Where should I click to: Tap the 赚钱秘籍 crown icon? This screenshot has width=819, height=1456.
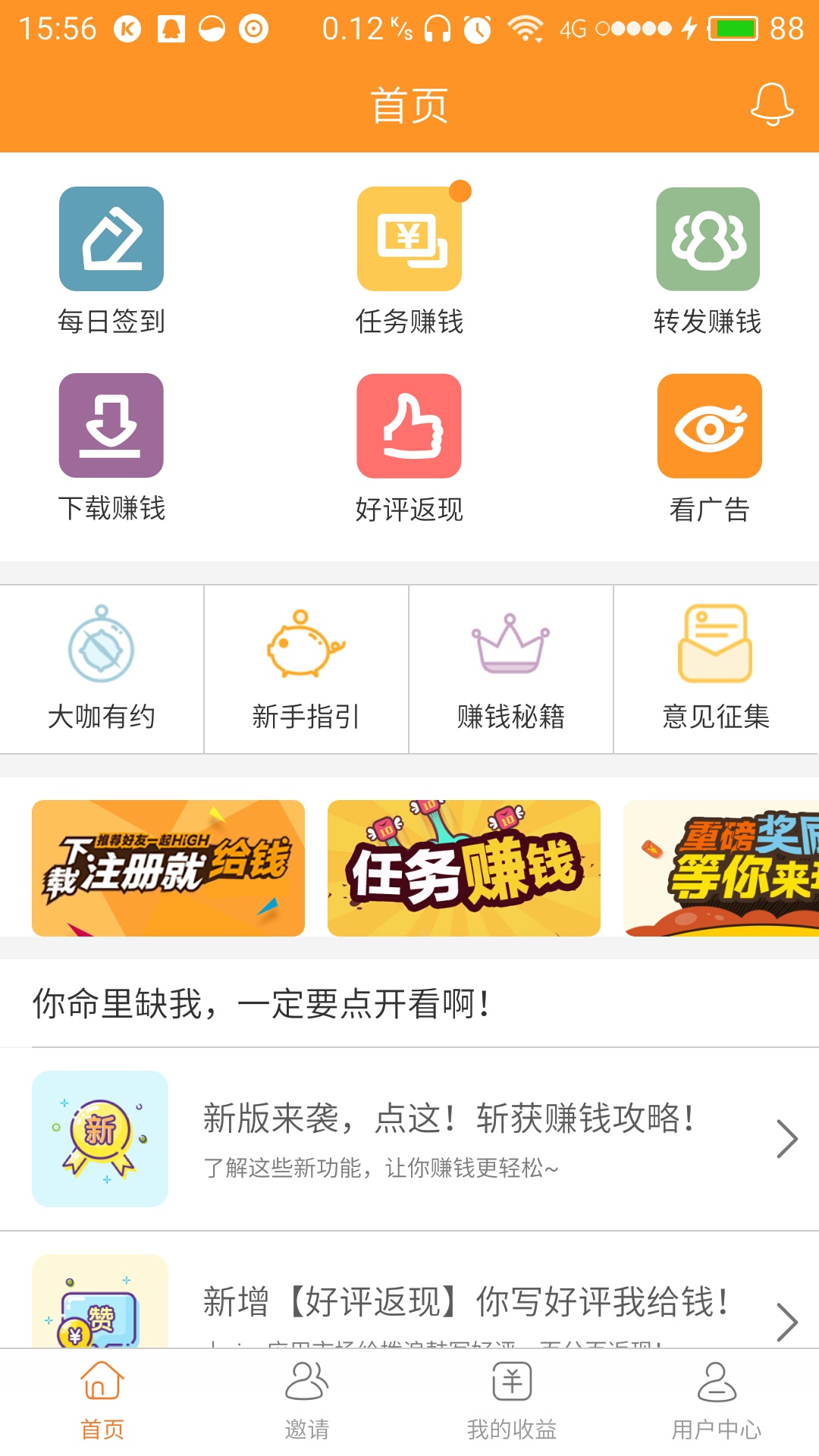coord(510,645)
